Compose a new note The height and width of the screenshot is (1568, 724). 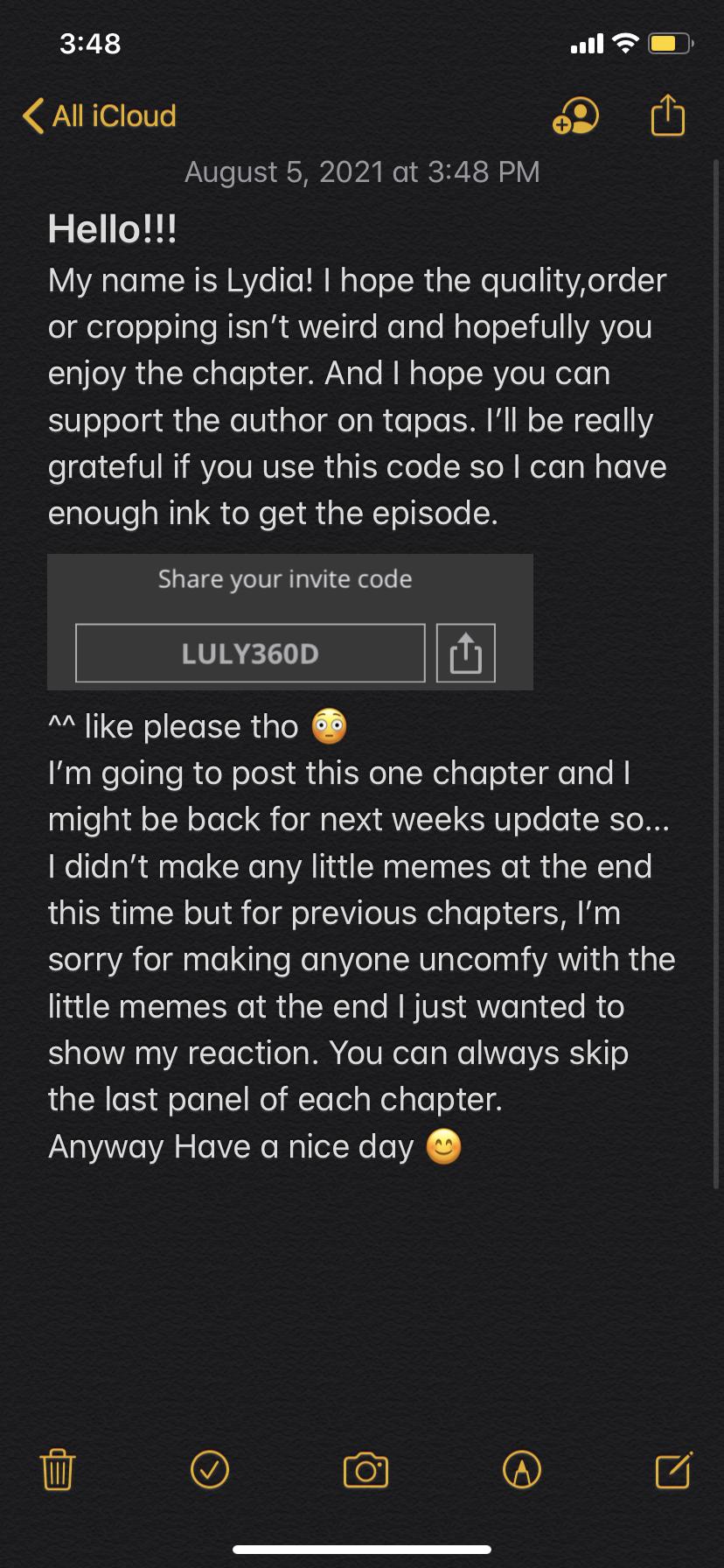(x=674, y=1469)
